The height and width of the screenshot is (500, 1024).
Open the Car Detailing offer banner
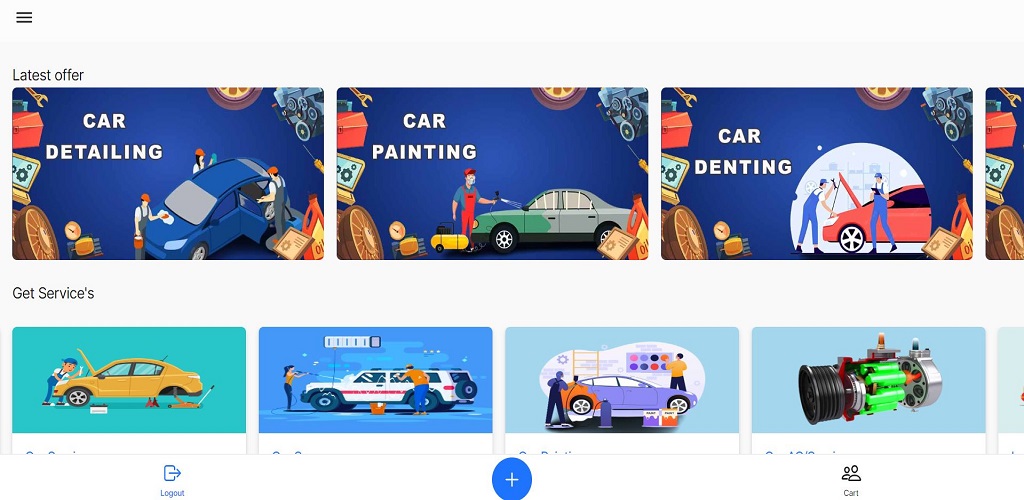[x=168, y=173]
